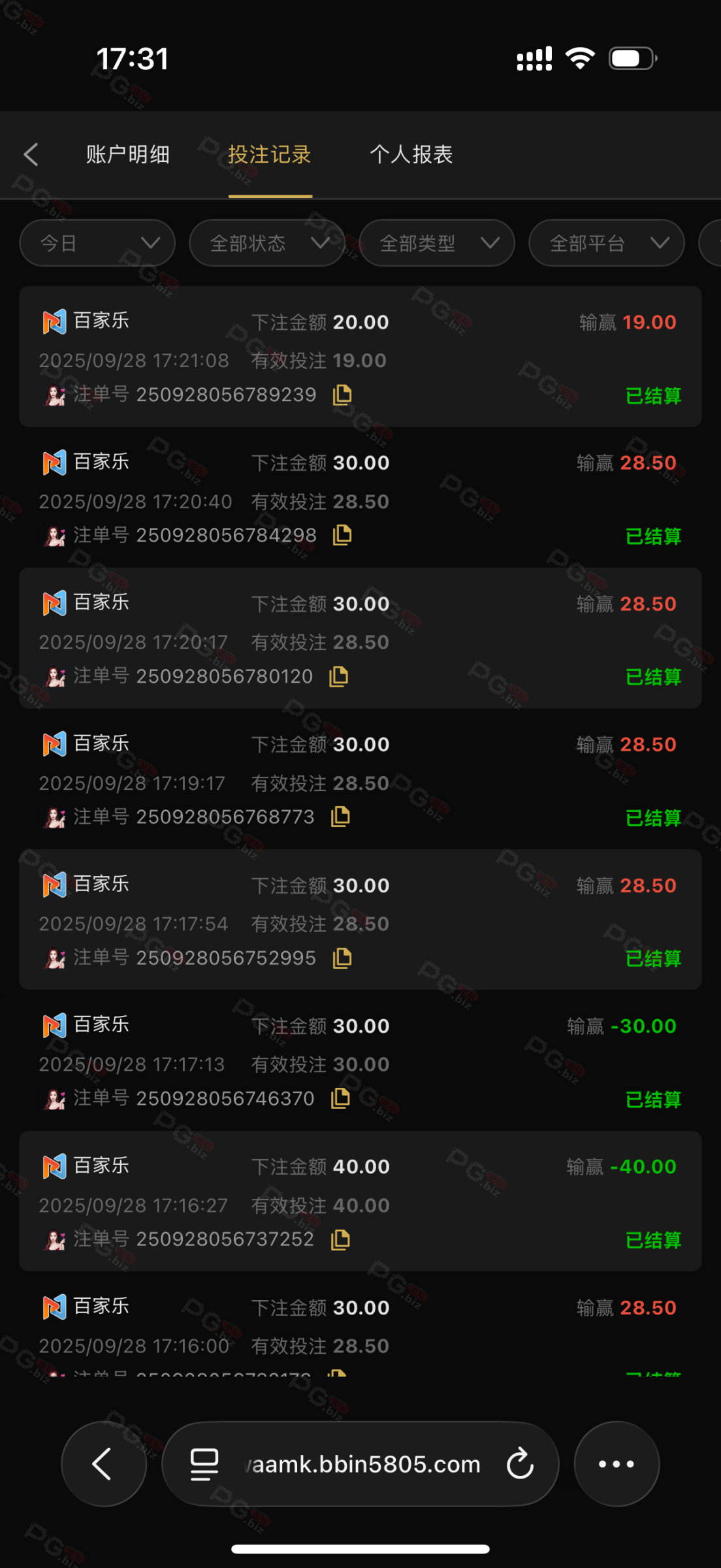Copy bet number 250928056746370
721x1568 pixels.
(340, 1098)
